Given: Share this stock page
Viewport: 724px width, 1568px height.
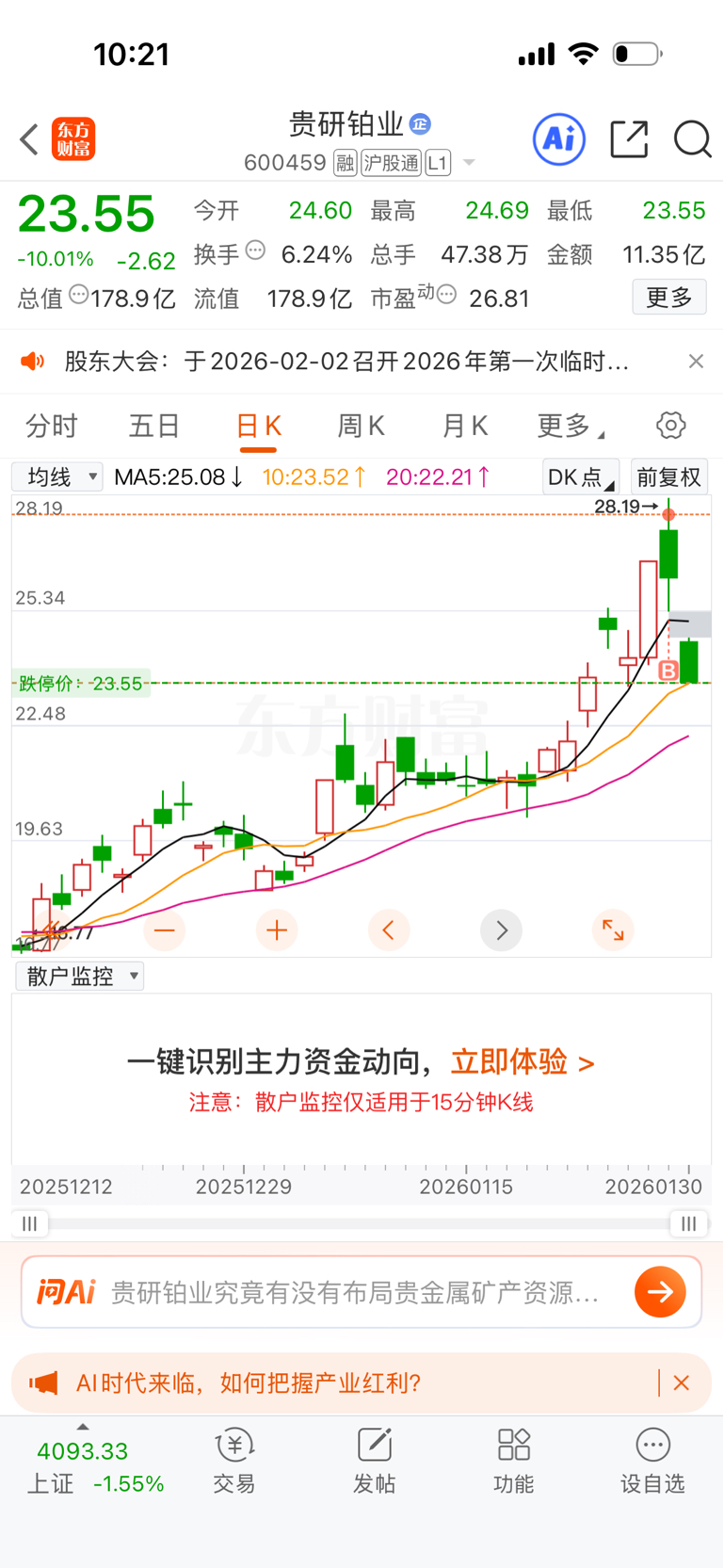Looking at the screenshot, I should (x=629, y=139).
